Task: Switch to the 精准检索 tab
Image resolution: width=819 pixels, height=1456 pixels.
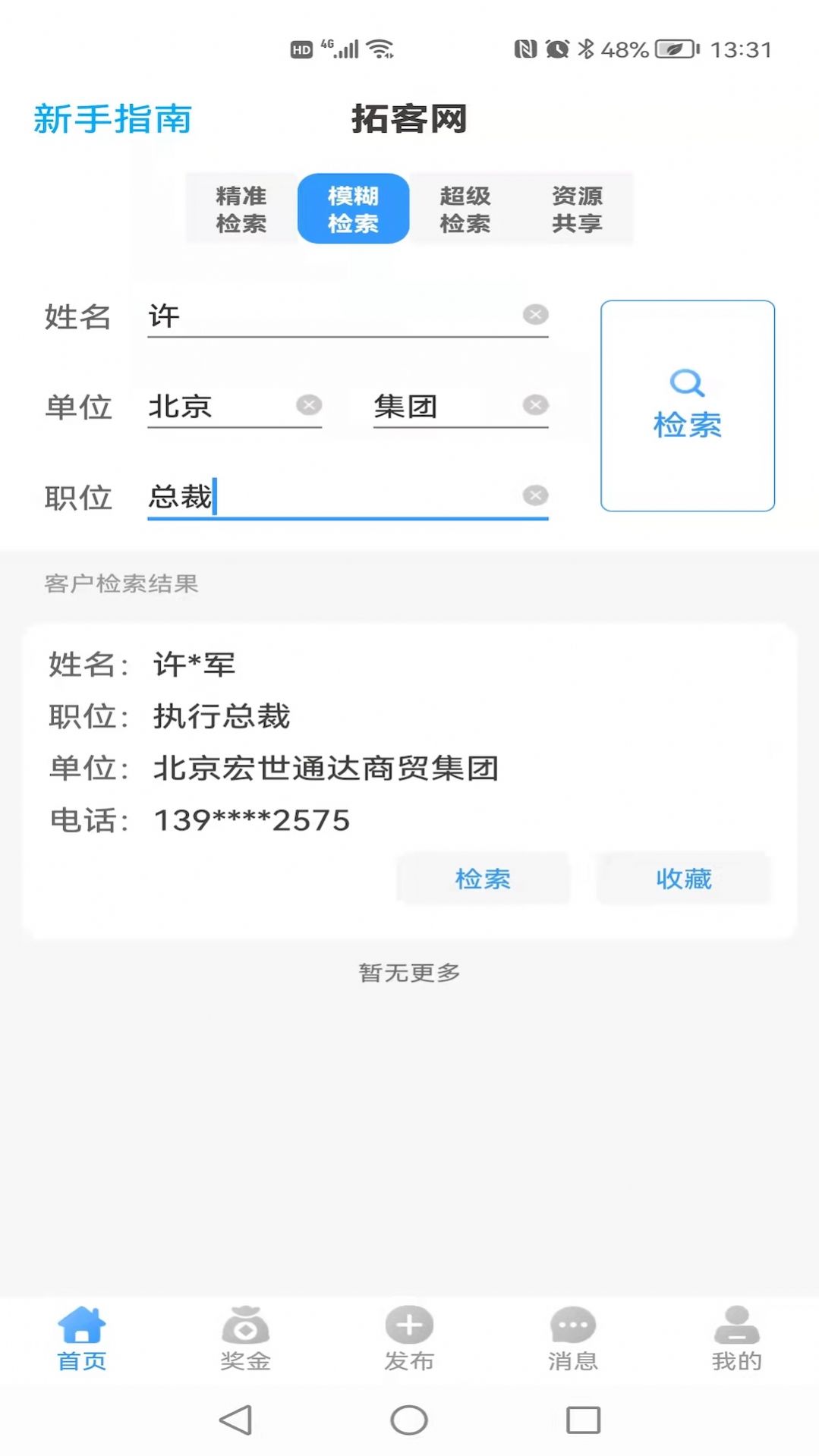Action: pos(241,209)
